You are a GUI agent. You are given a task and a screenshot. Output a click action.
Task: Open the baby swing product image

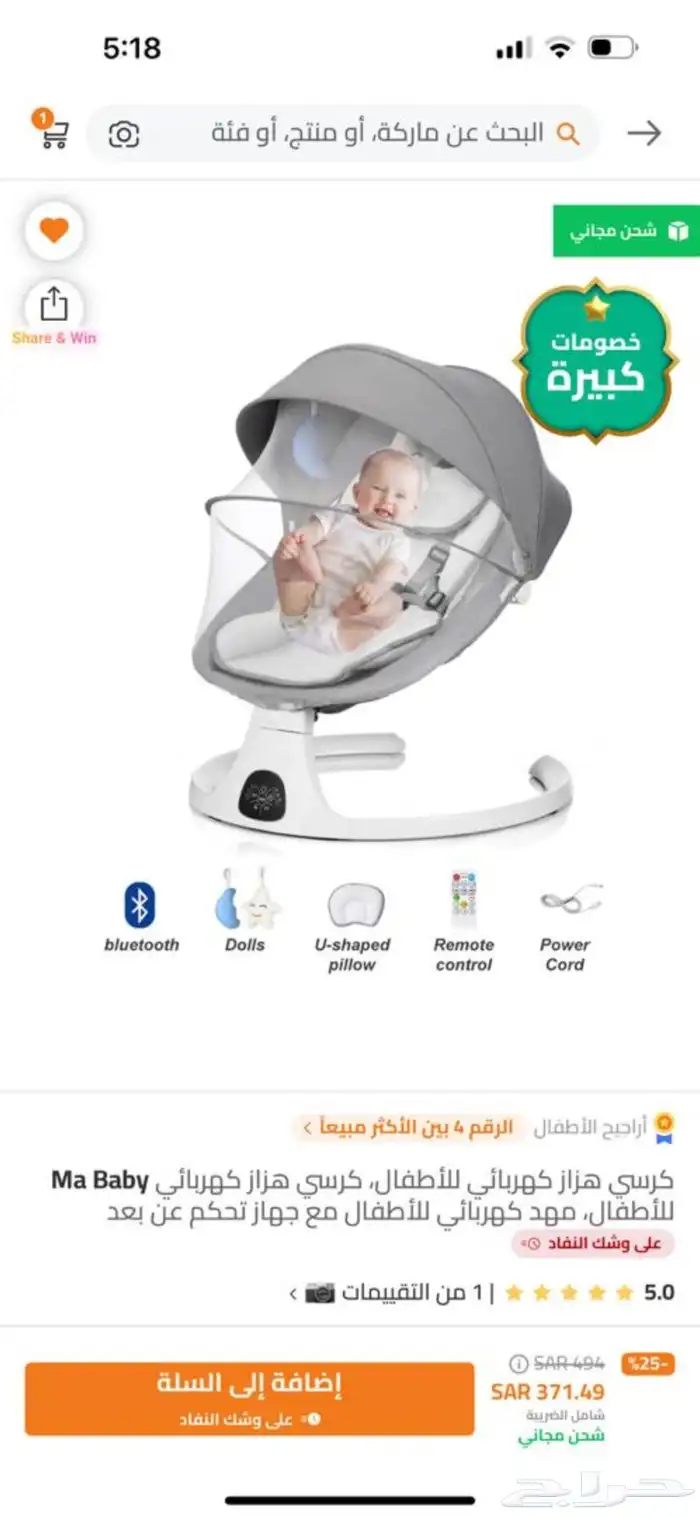pyautogui.click(x=380, y=590)
